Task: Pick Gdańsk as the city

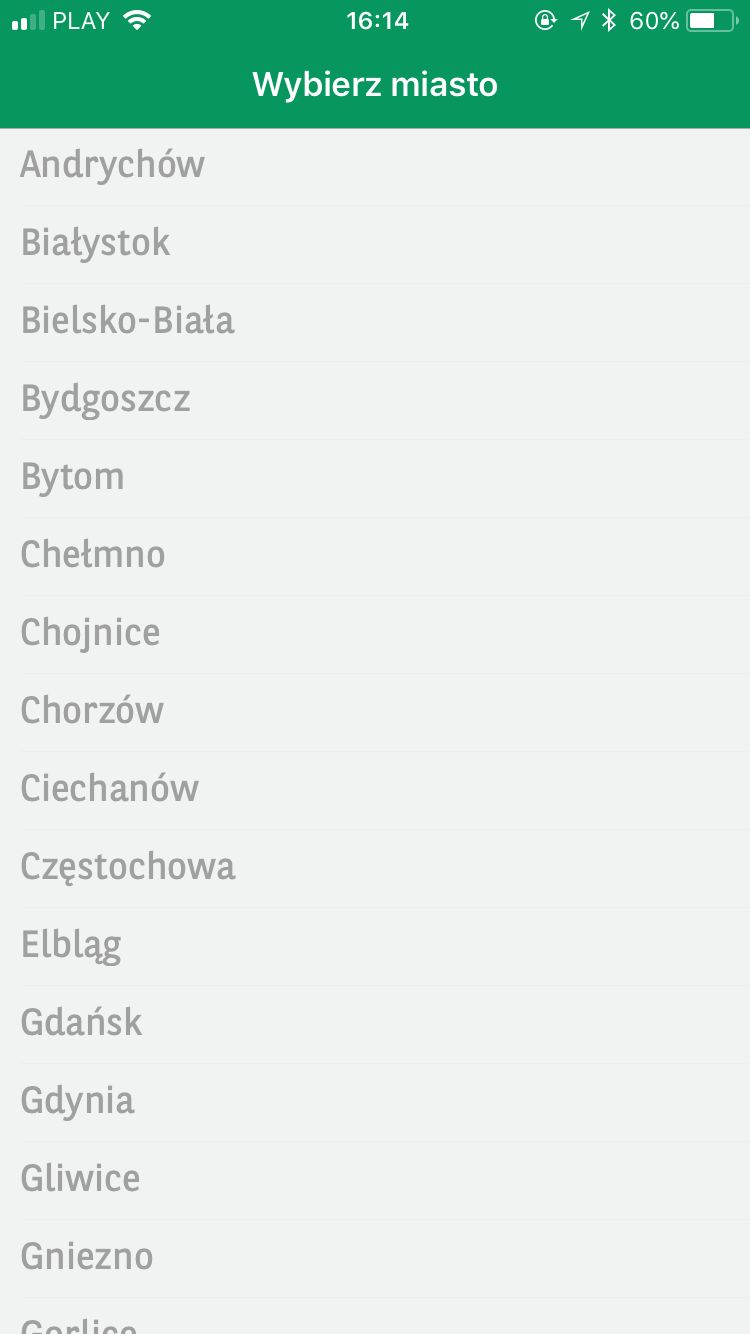Action: 375,1025
